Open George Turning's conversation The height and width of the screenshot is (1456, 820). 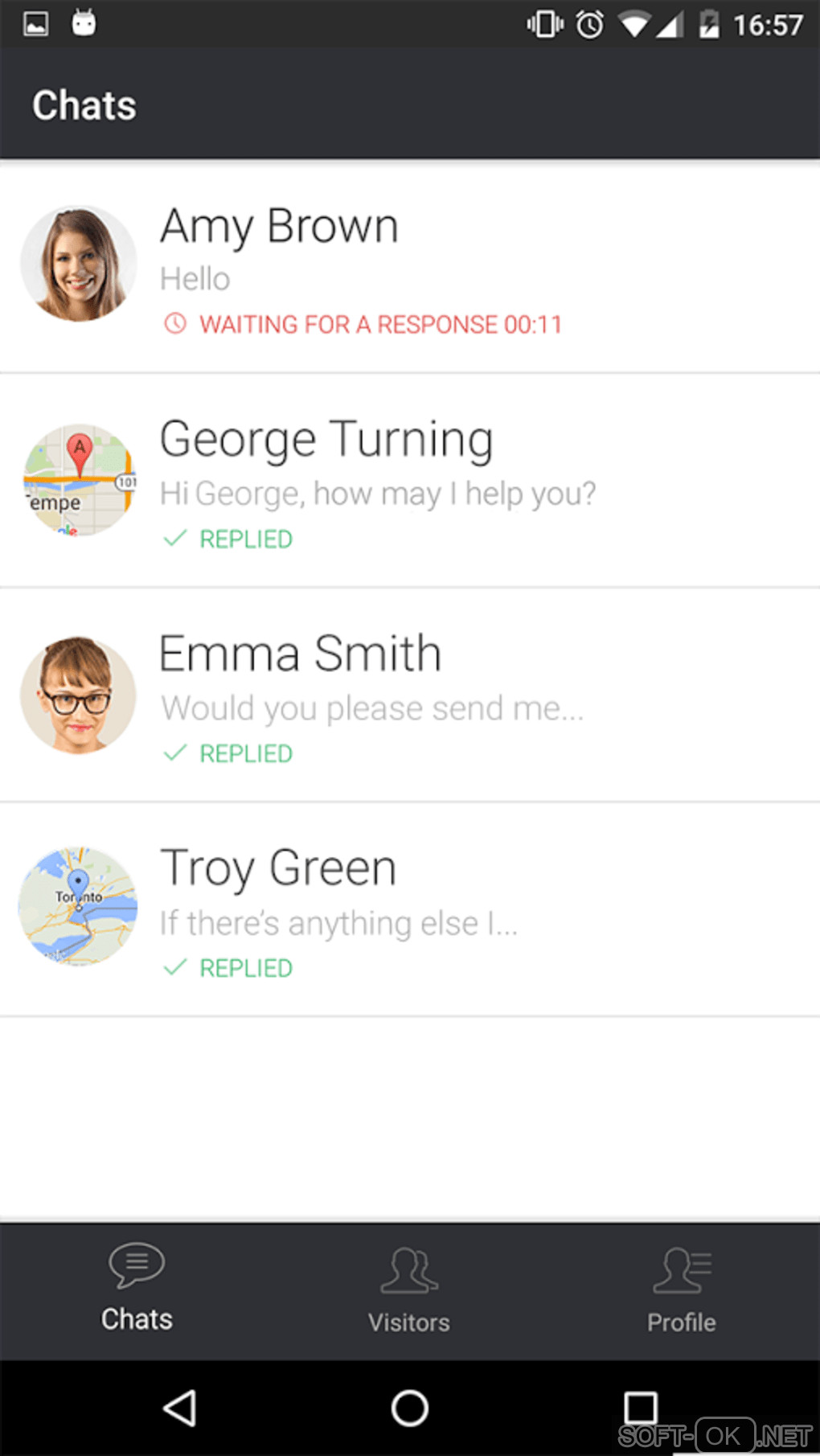point(410,481)
